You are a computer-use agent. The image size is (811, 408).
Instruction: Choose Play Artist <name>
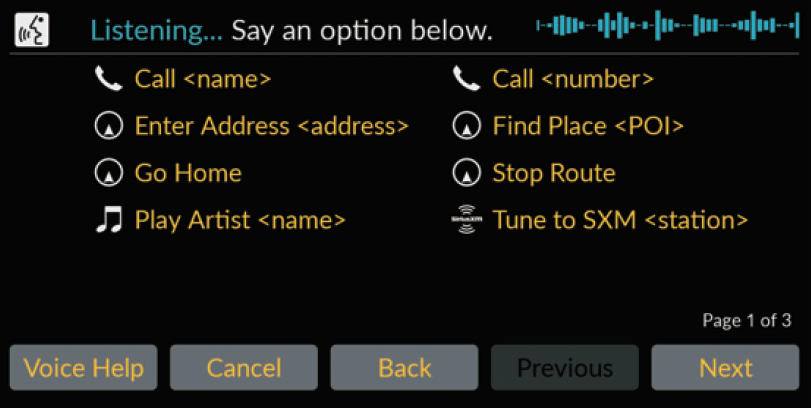pos(239,220)
